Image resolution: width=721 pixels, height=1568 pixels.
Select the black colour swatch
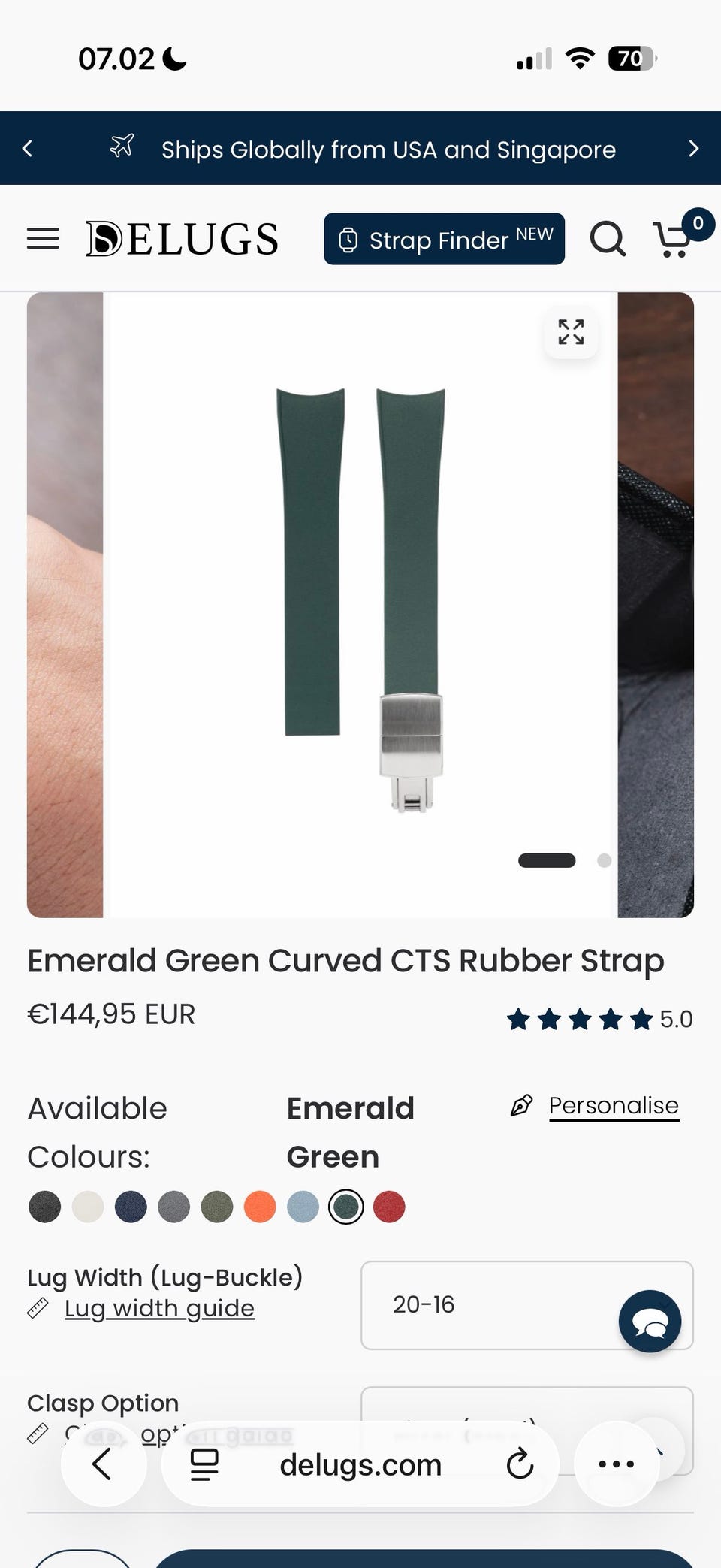44,1207
